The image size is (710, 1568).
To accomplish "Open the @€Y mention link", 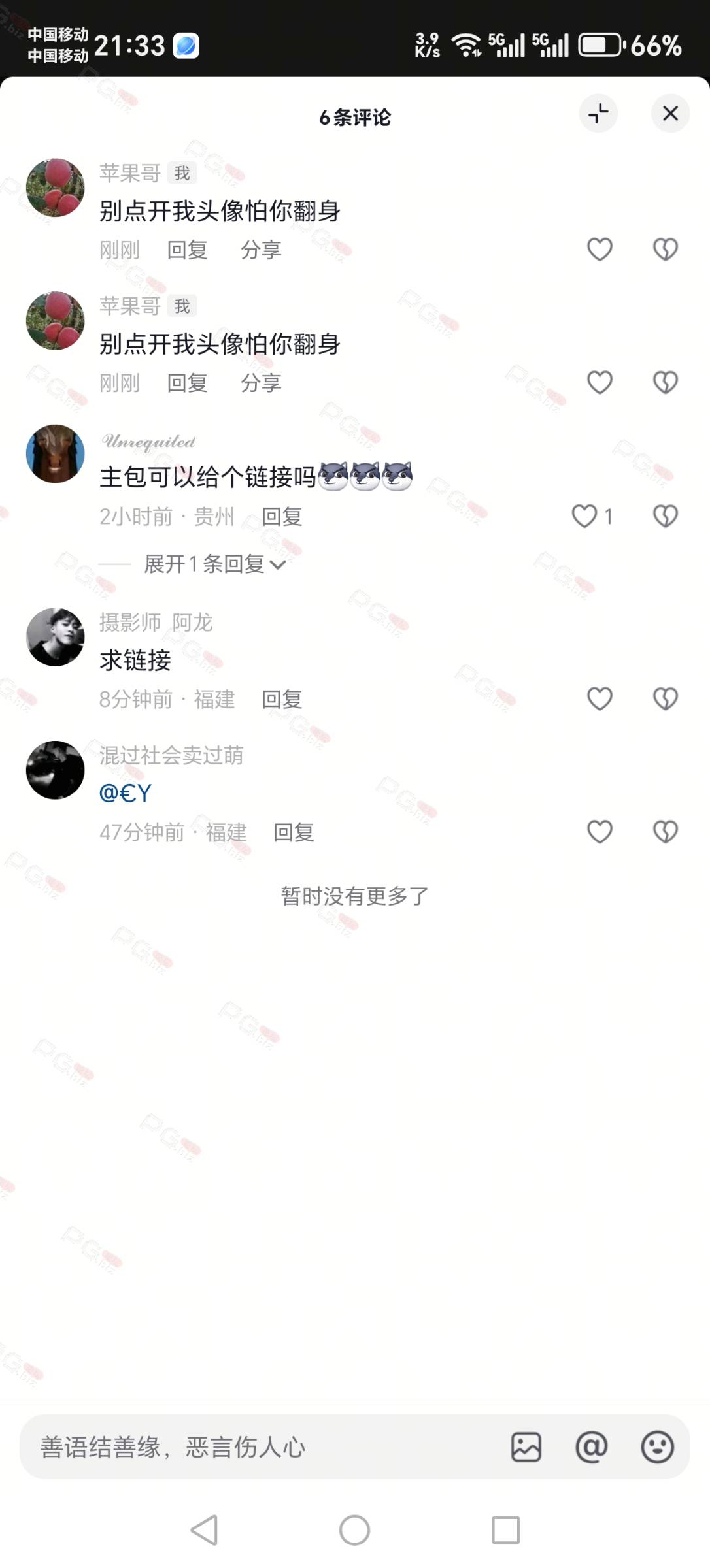I will 125,793.
